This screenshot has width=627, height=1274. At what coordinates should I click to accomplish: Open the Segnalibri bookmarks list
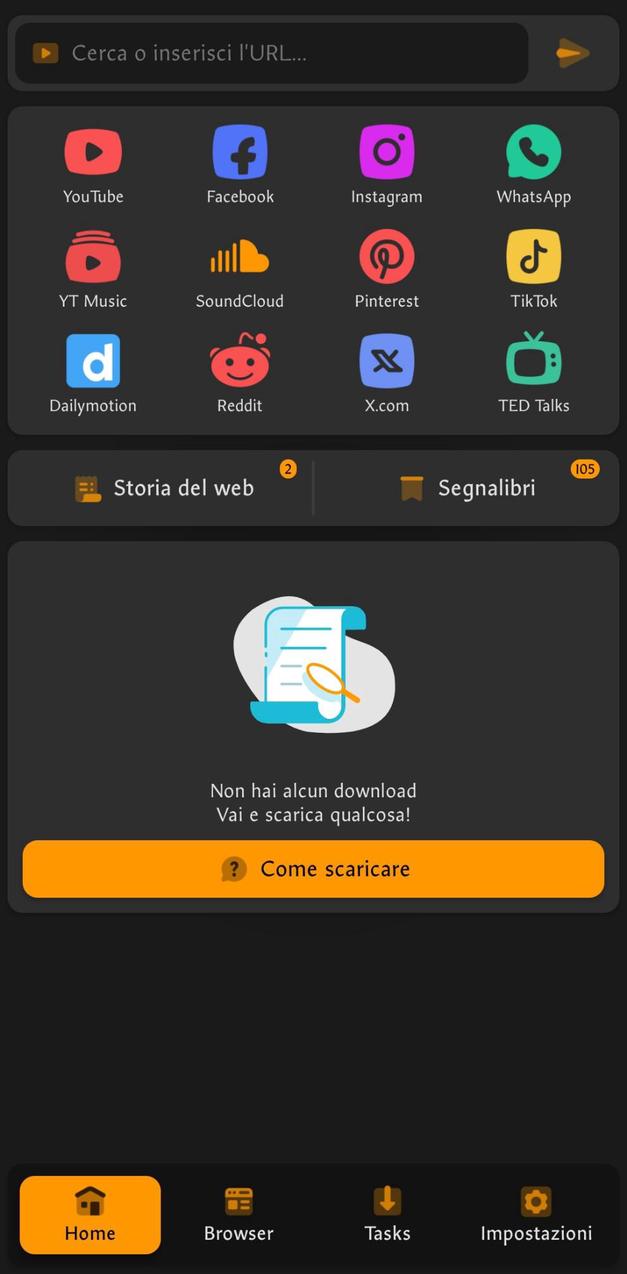tap(468, 488)
